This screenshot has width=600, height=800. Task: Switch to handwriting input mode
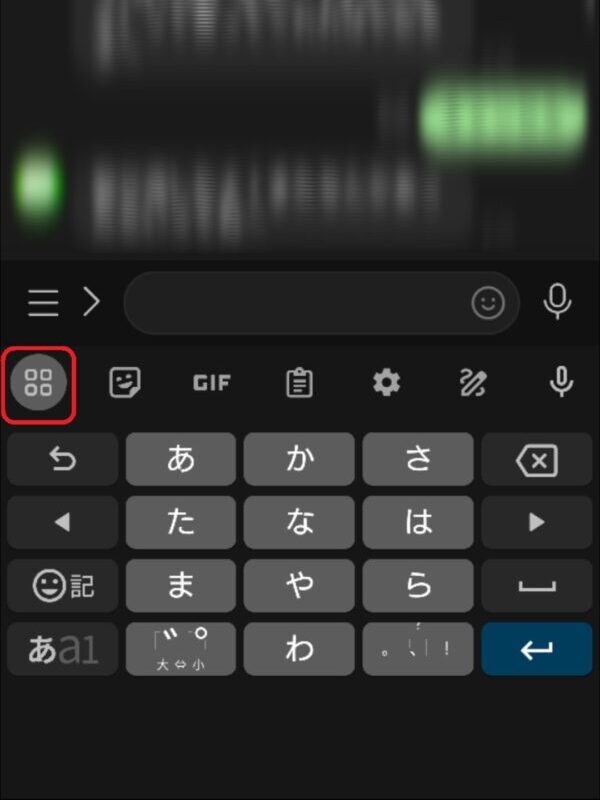pos(473,382)
